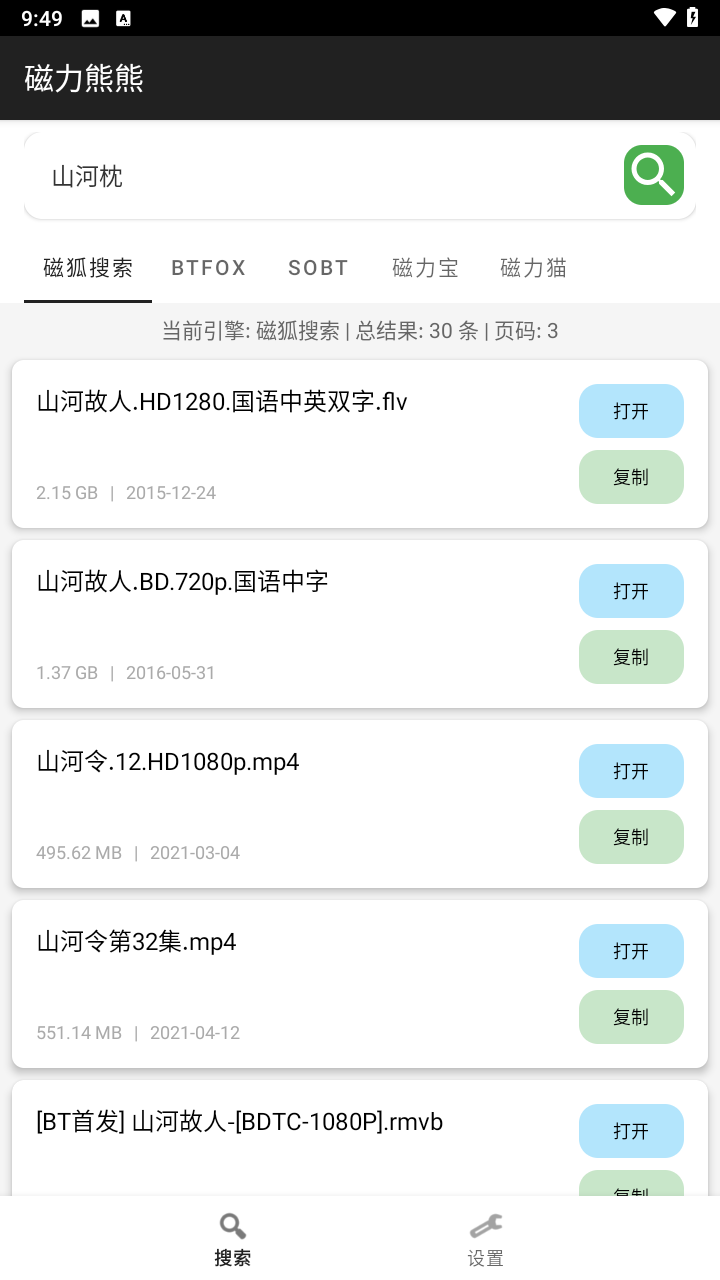
Task: Open the [BT首发] 山河故人 BDTC-1080P result
Action: [631, 1131]
